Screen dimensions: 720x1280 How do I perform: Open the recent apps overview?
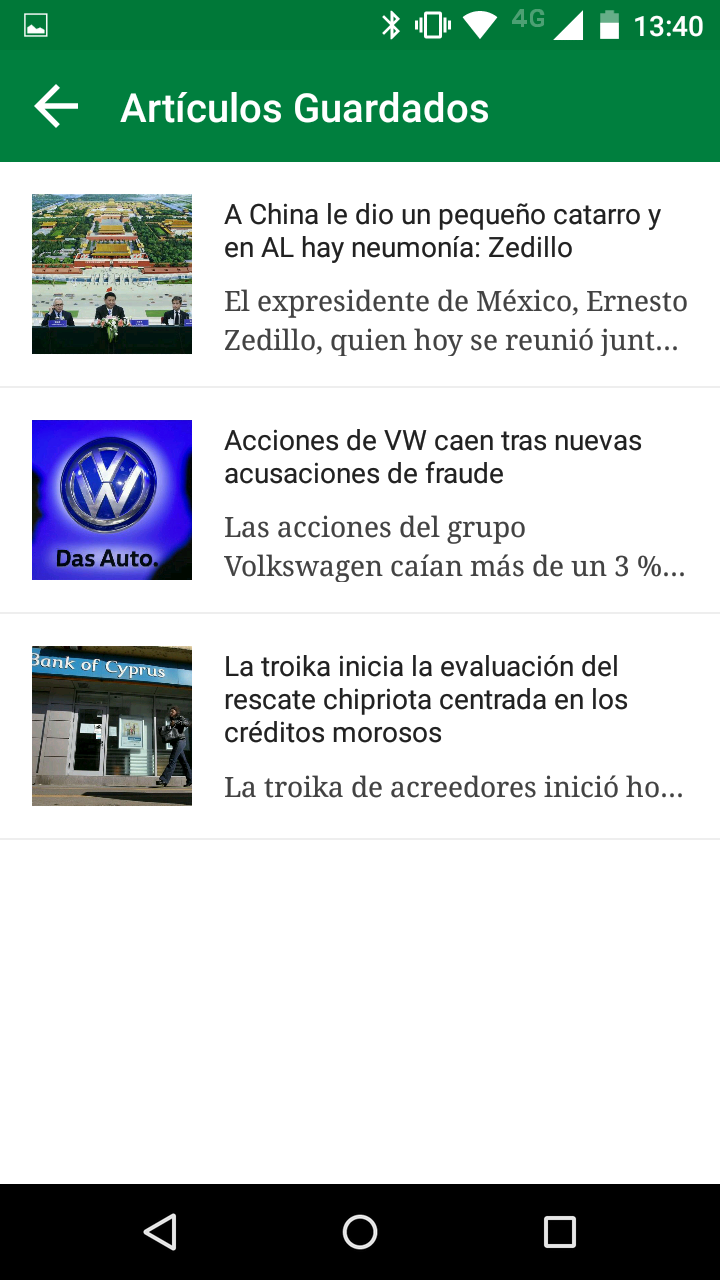[x=559, y=1232]
